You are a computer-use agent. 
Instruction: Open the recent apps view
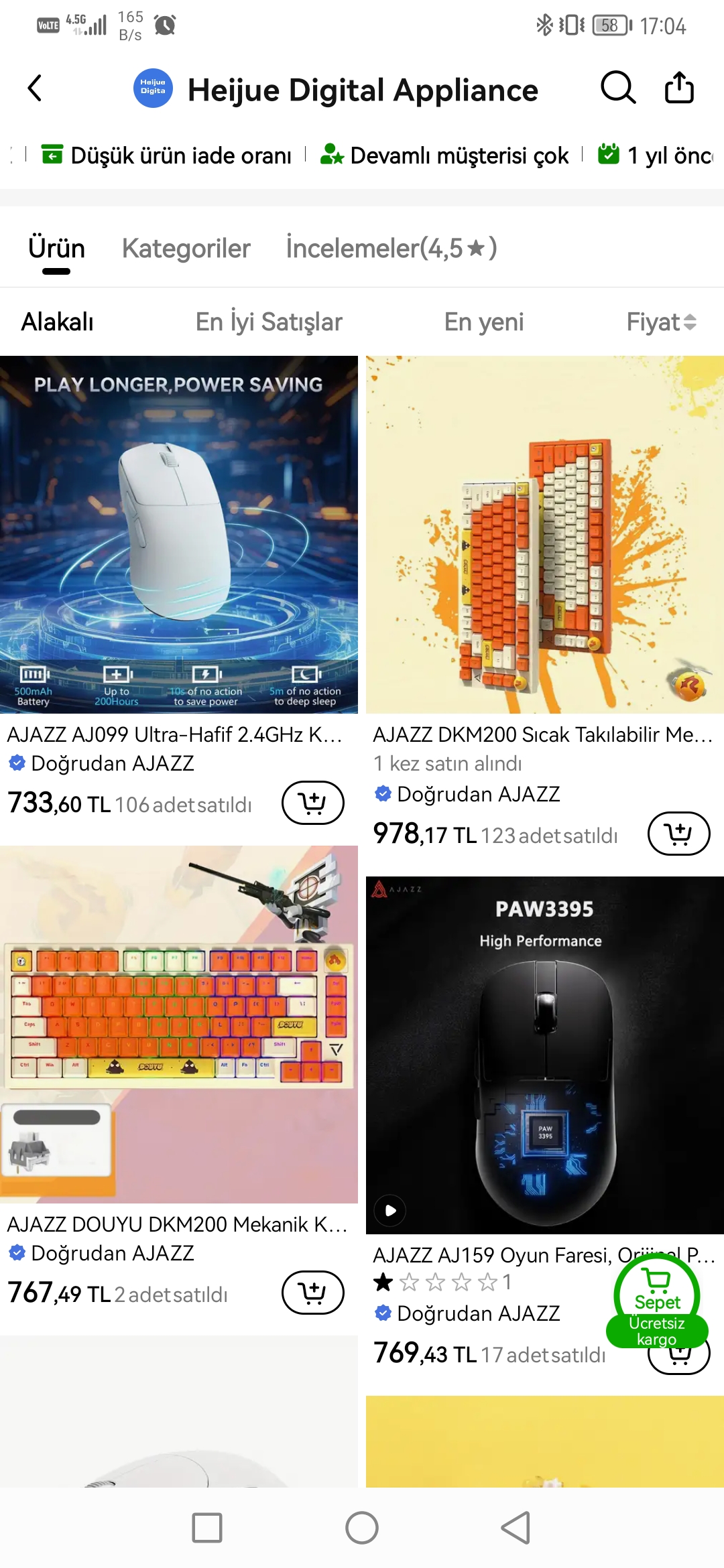pos(207,1528)
